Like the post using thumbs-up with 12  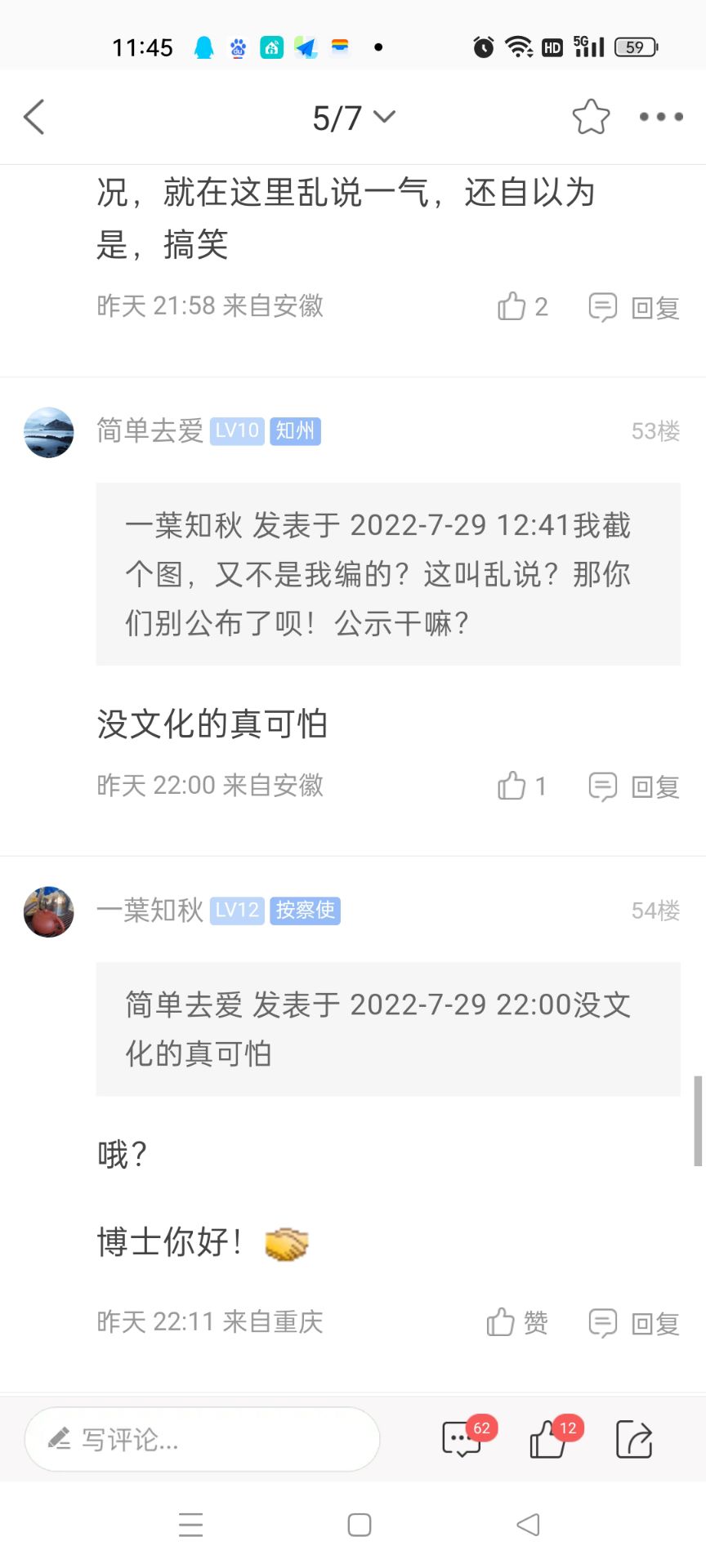(x=549, y=1439)
